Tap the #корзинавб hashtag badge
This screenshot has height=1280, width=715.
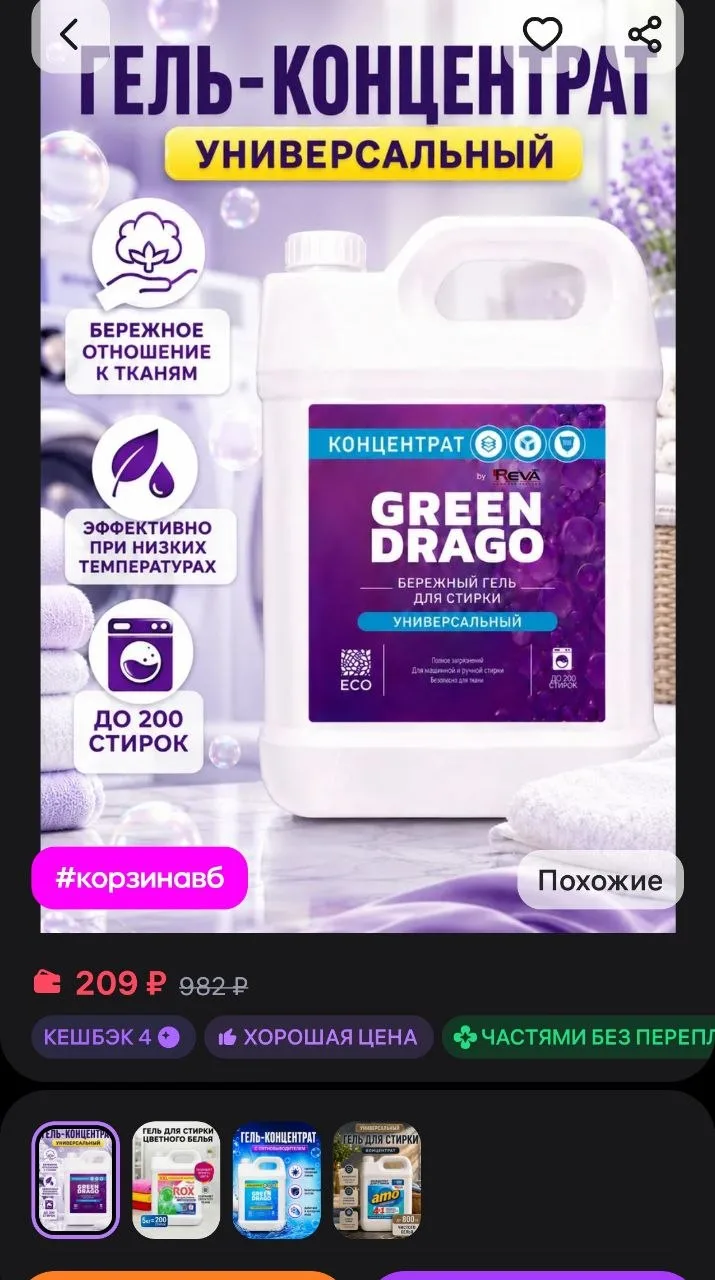point(139,878)
